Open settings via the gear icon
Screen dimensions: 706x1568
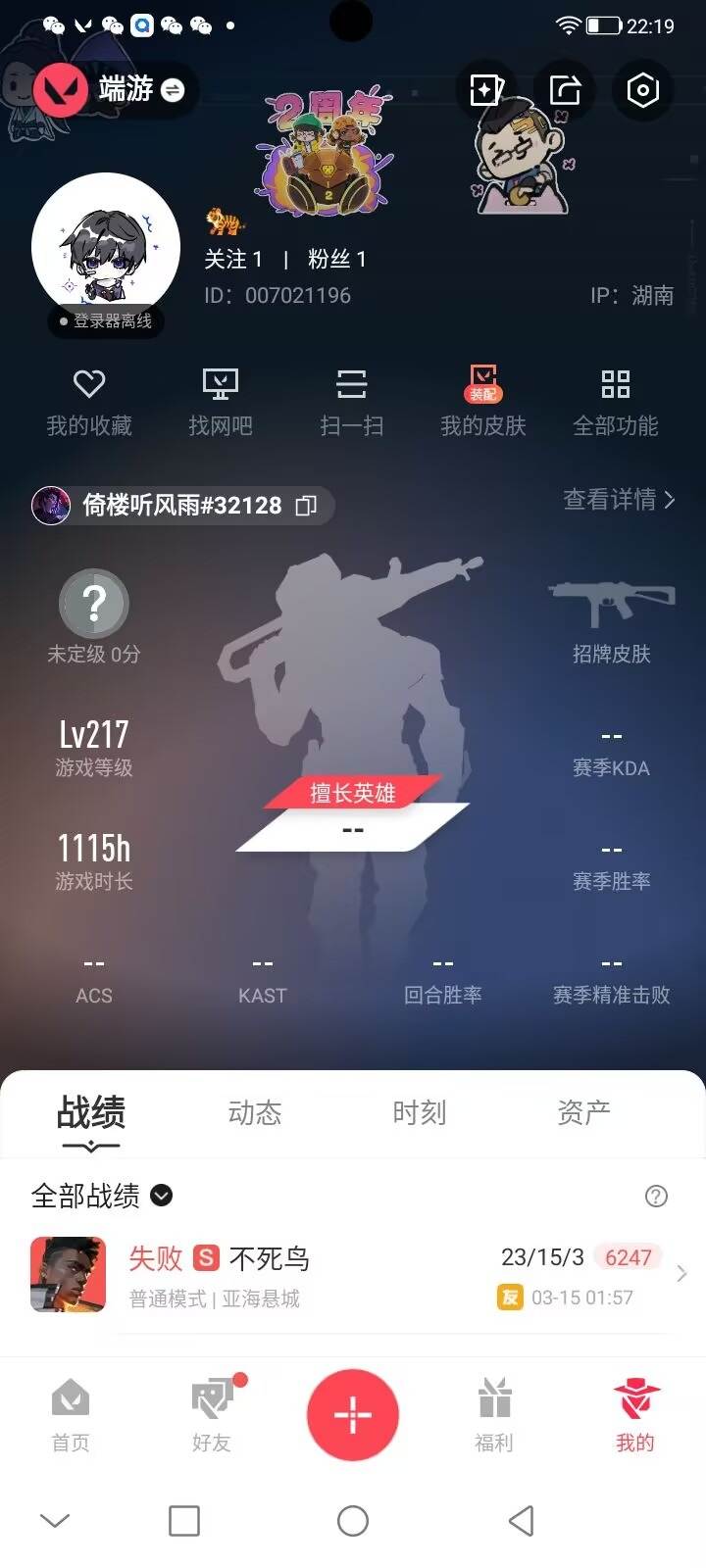(642, 89)
